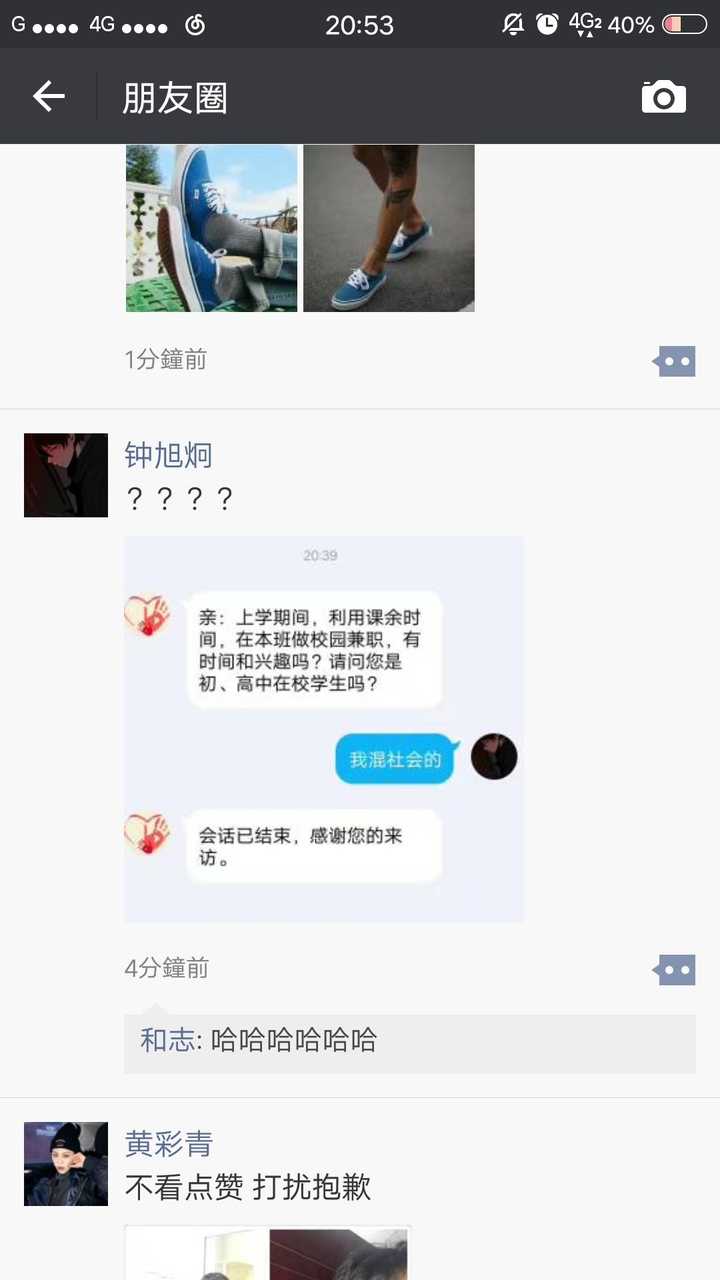The width and height of the screenshot is (720, 1280).
Task: Open the tattooed leg sneaker photo
Action: tap(389, 228)
